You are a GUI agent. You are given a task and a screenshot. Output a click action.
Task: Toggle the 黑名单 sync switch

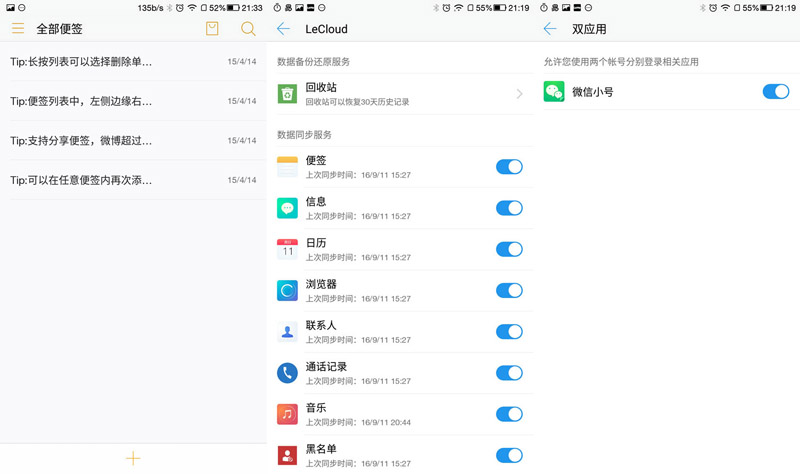click(x=509, y=455)
